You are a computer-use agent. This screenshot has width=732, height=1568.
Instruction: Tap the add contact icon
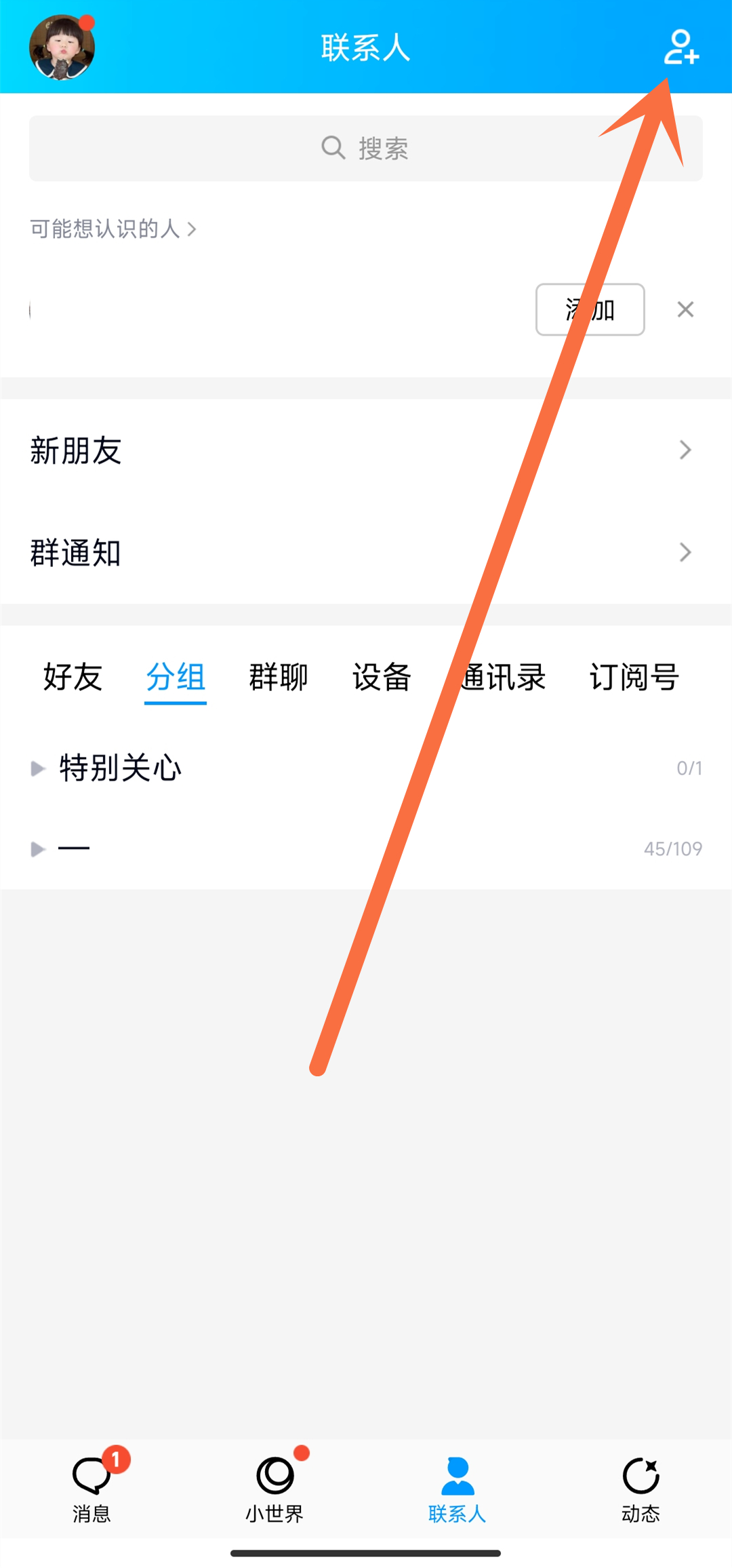tap(680, 47)
